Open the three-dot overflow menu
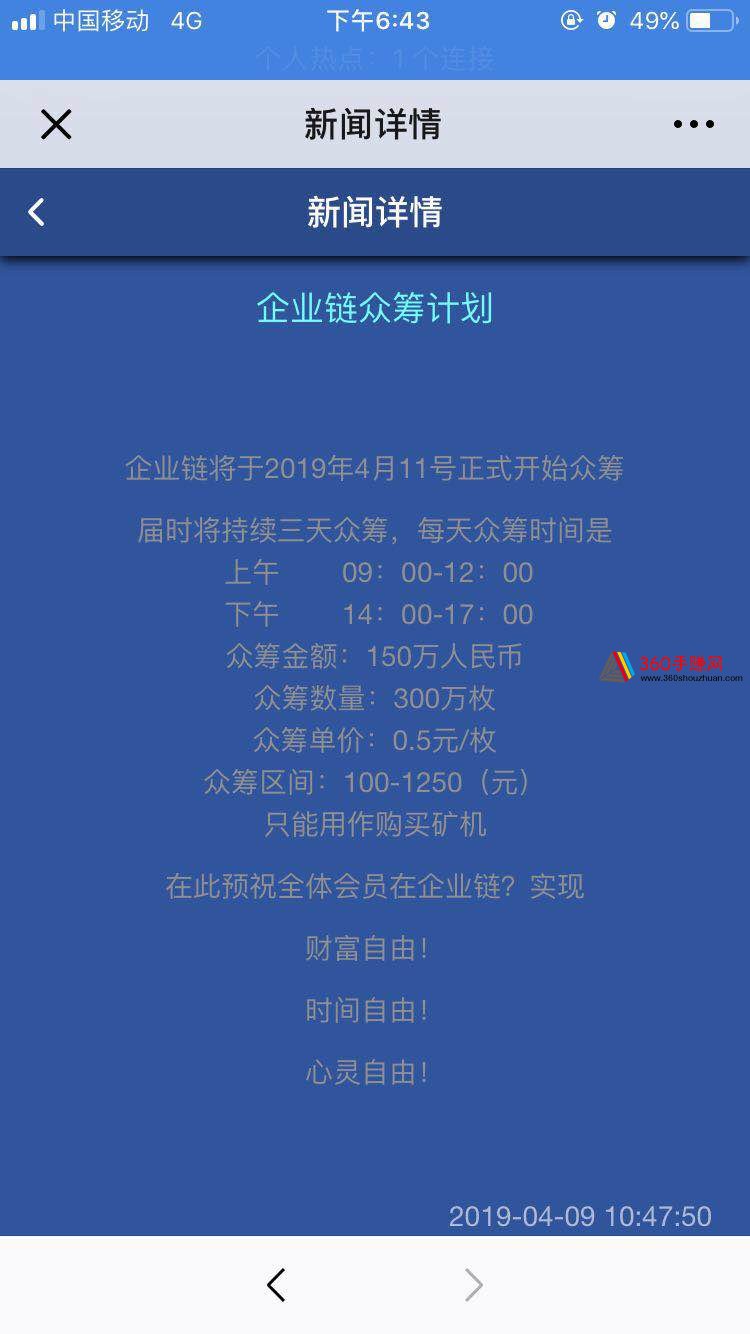This screenshot has height=1334, width=750. (693, 124)
